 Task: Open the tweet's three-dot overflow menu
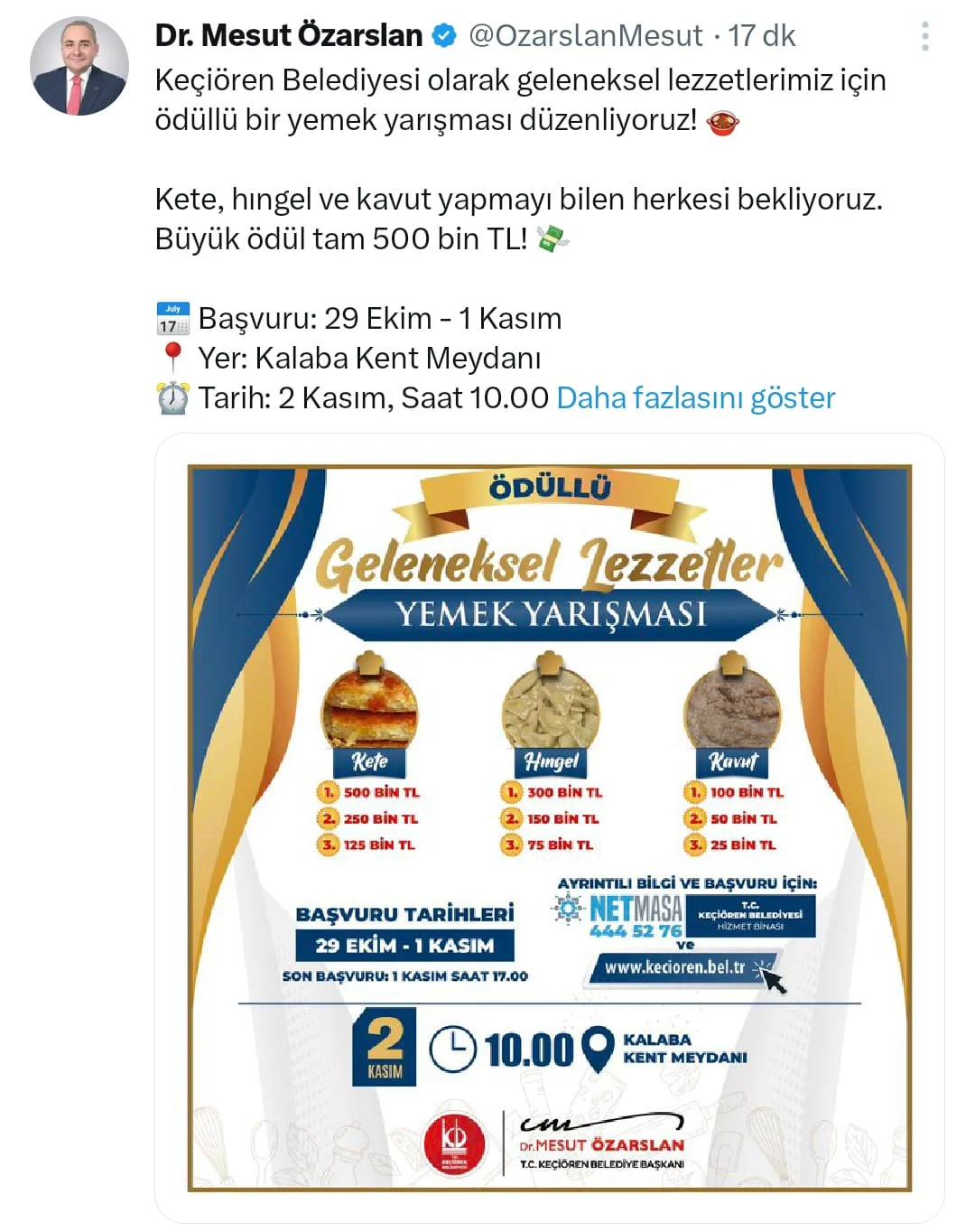pyautogui.click(x=924, y=36)
